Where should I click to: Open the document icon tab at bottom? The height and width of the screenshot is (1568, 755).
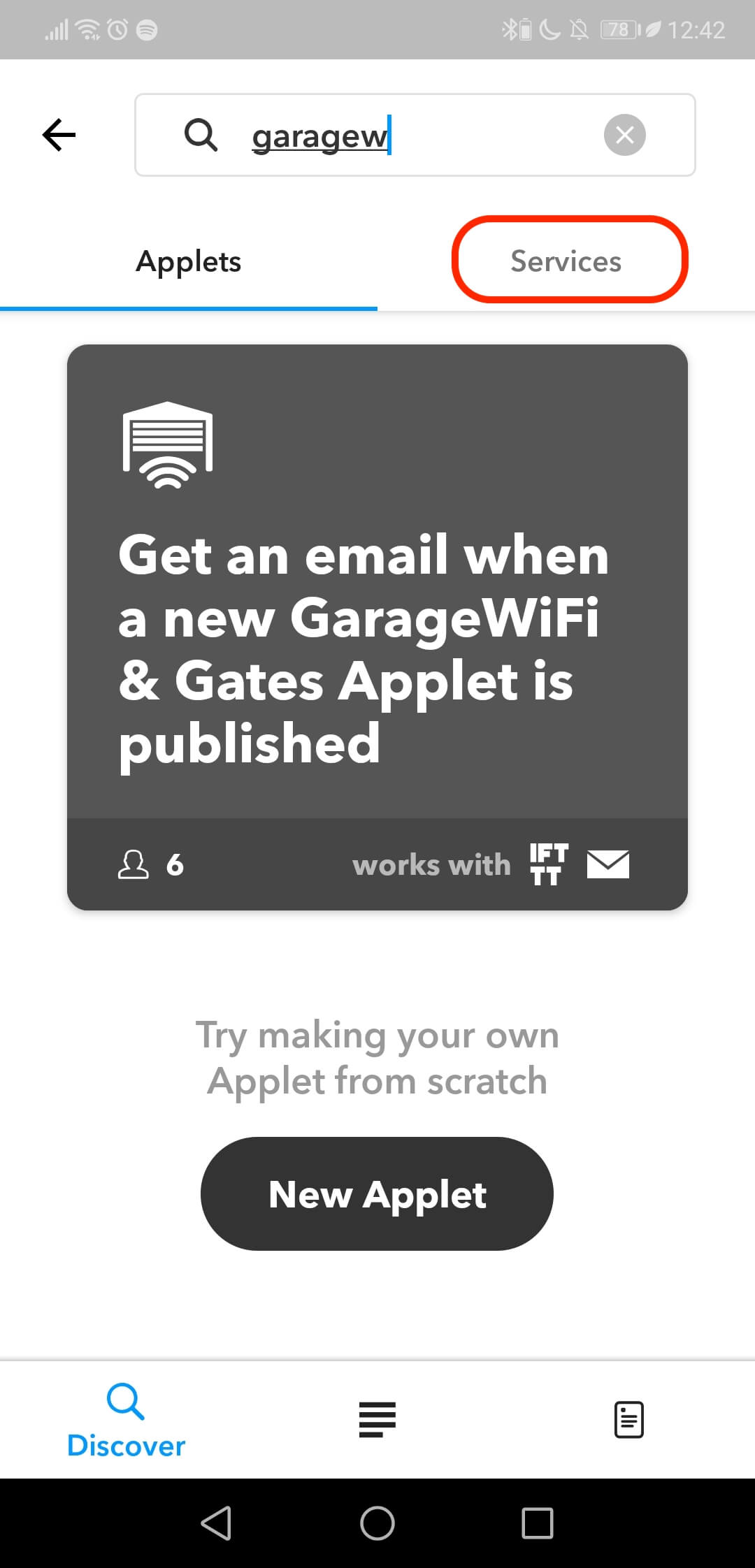(x=628, y=1420)
